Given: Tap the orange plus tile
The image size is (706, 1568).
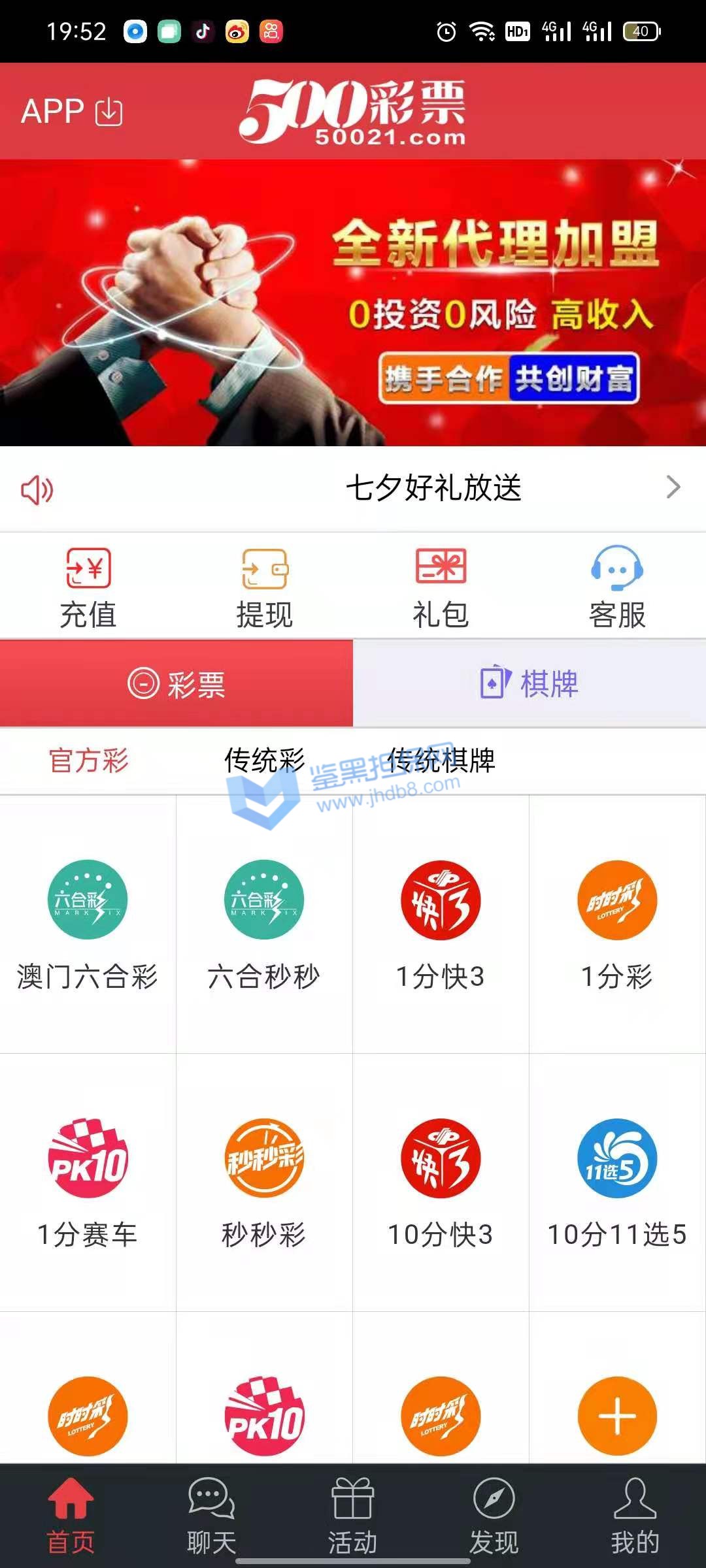Looking at the screenshot, I should tap(617, 1415).
